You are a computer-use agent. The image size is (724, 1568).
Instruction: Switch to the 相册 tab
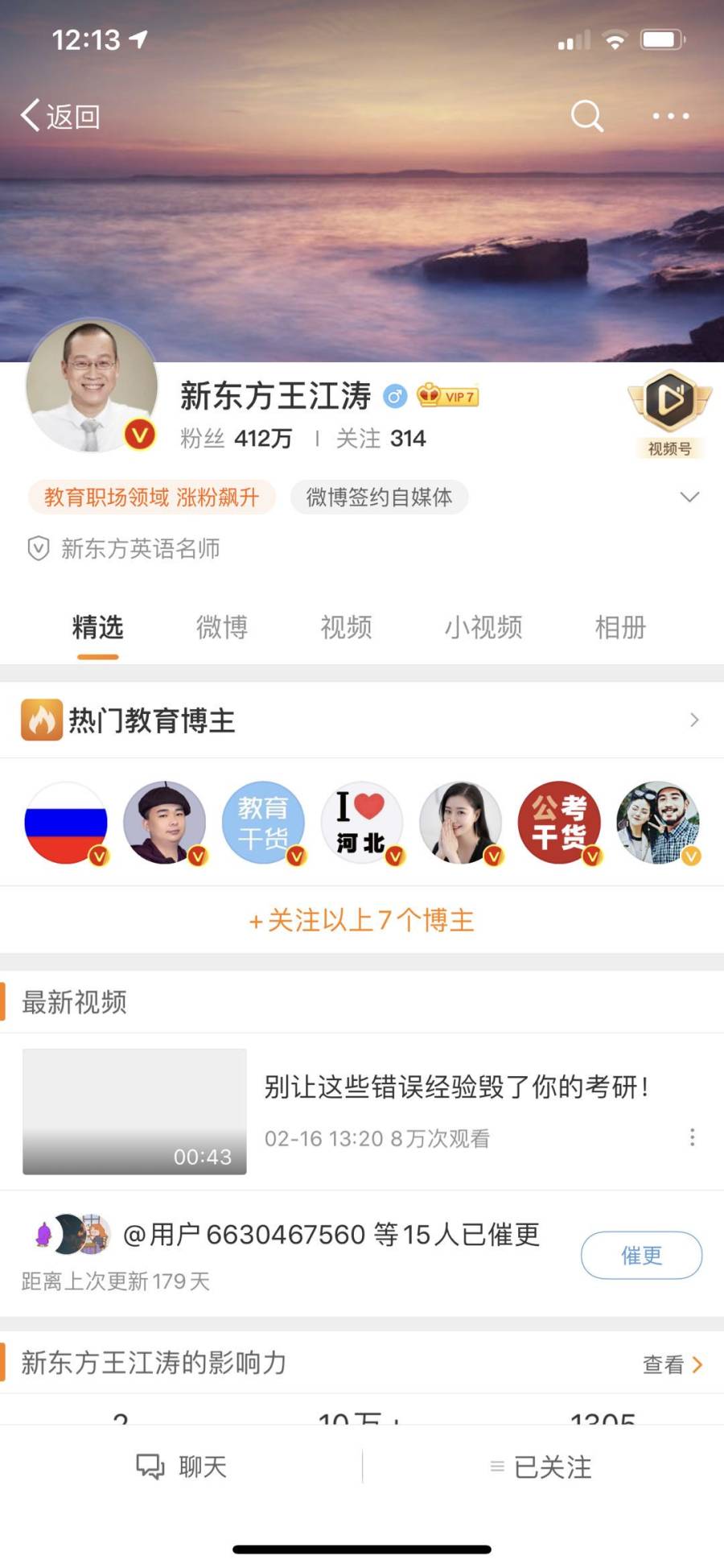click(x=620, y=627)
